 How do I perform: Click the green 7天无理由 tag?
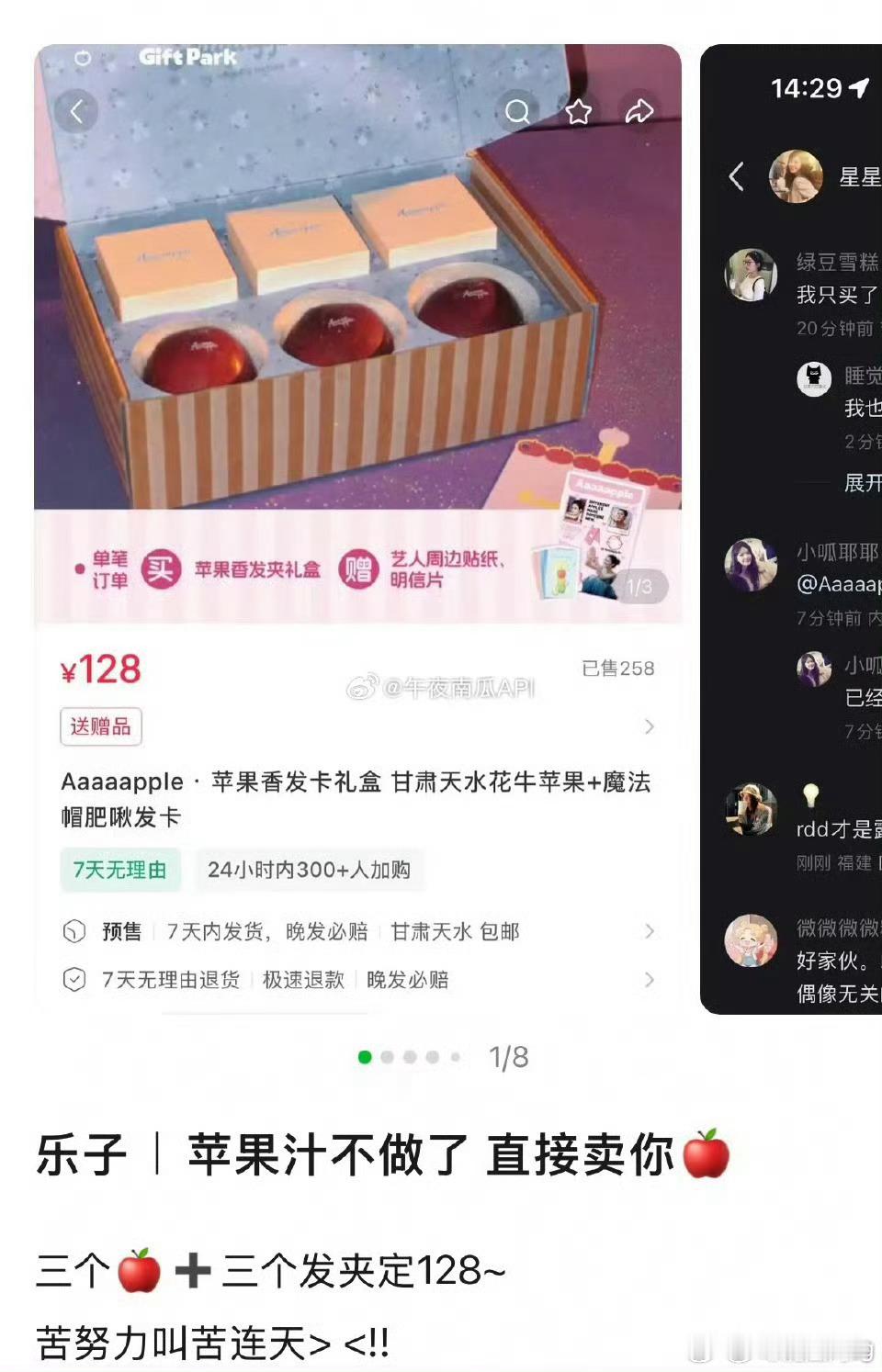(120, 869)
